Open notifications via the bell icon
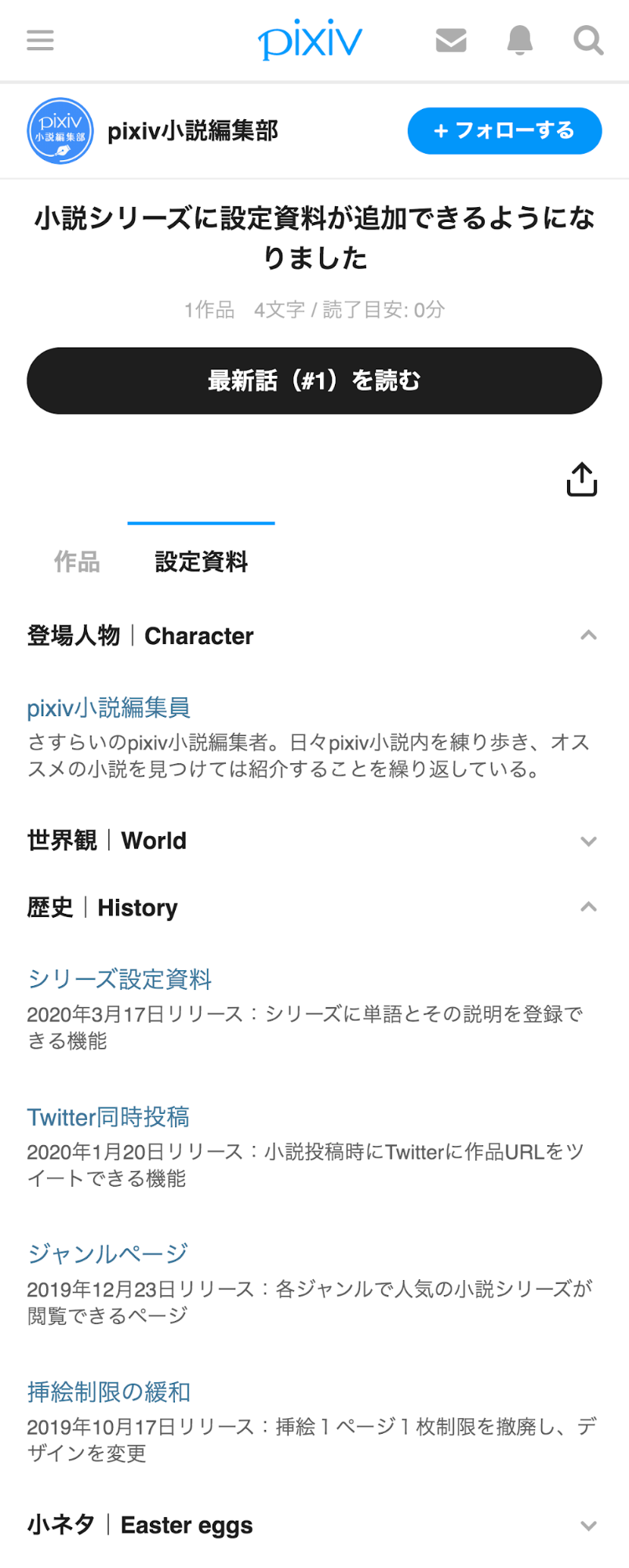Image resolution: width=629 pixels, height=1568 pixels. (518, 41)
